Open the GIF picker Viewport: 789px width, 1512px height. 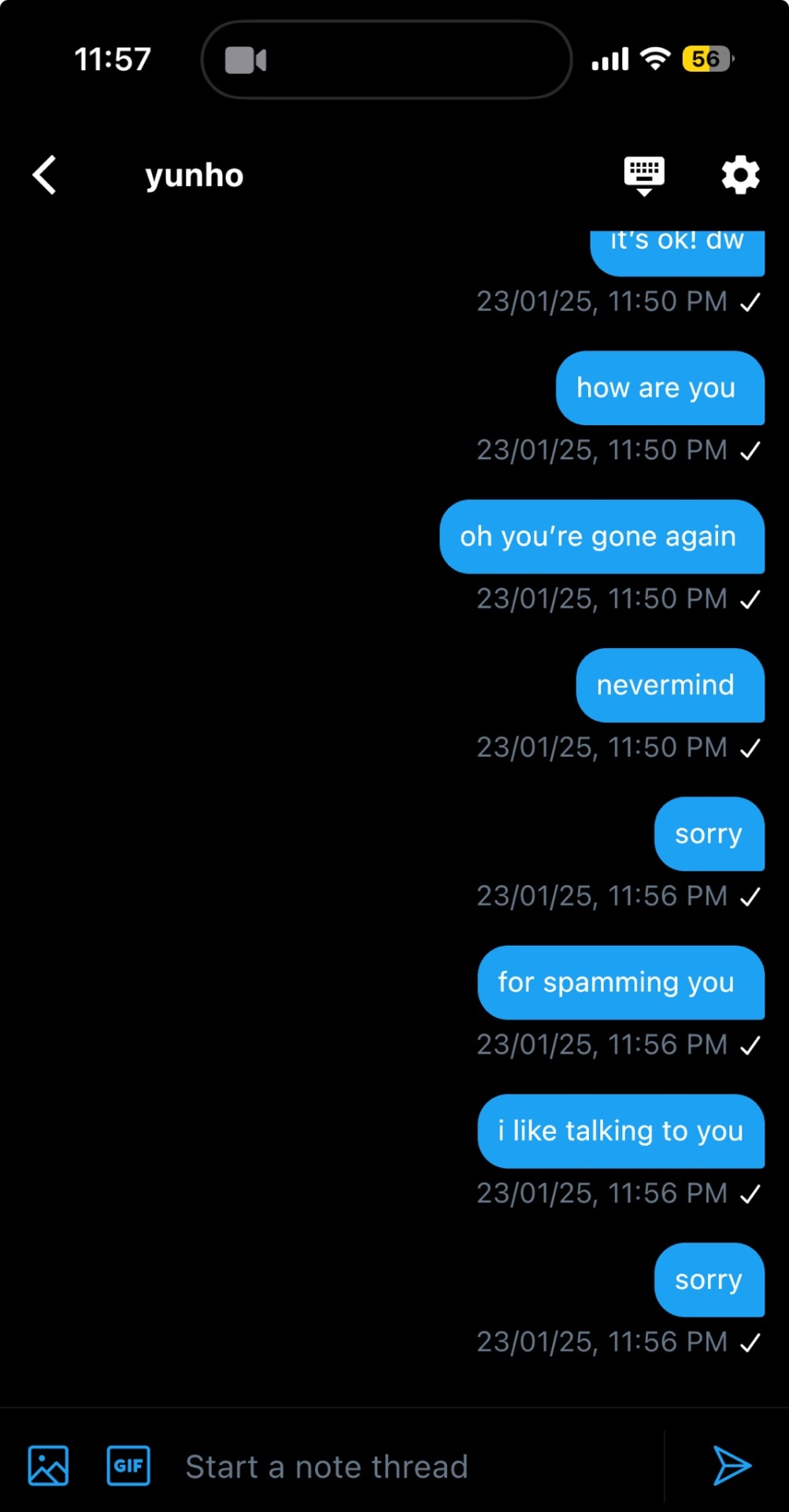pyautogui.click(x=128, y=1466)
